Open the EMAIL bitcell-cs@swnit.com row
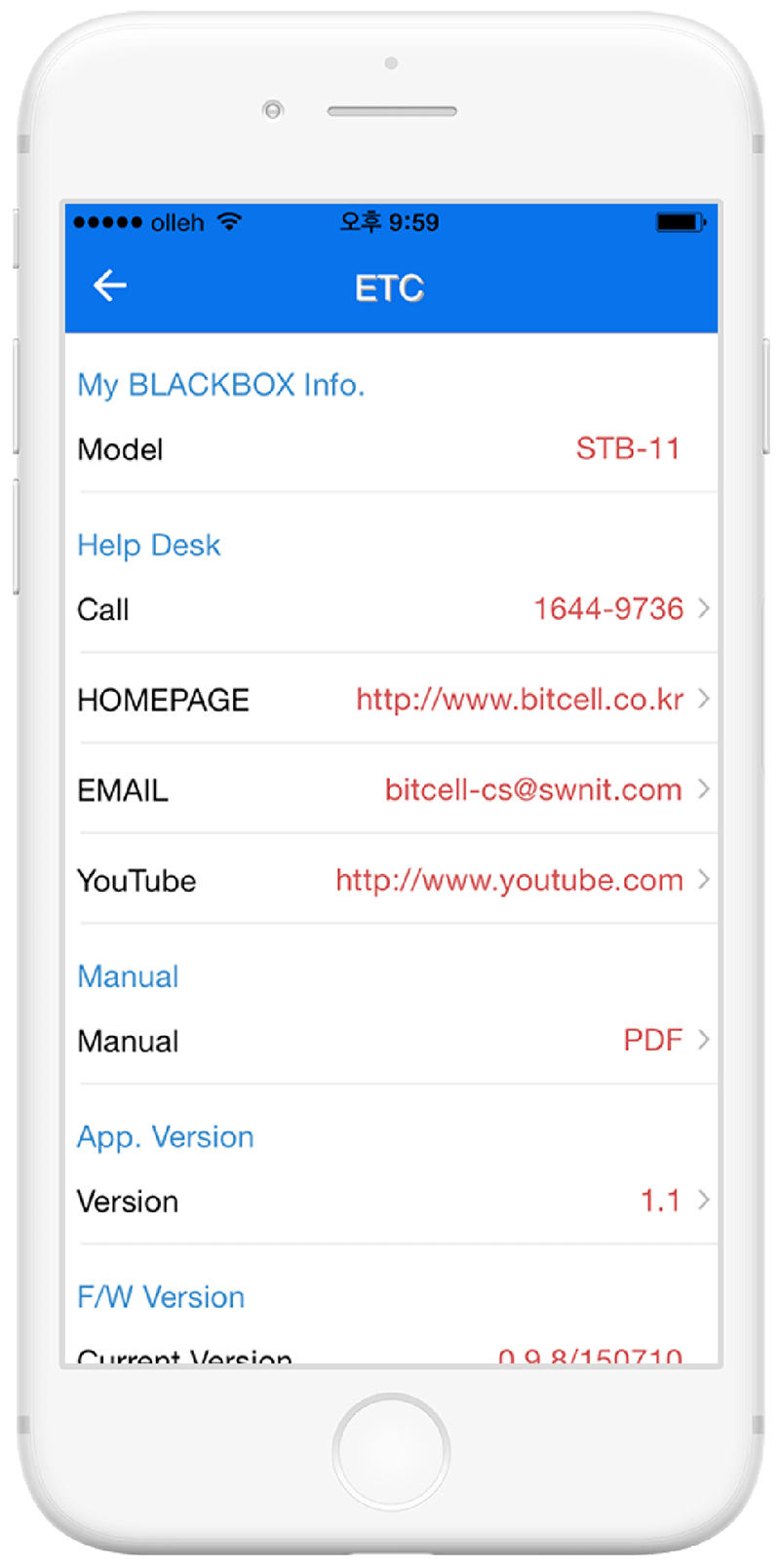This screenshot has height=1568, width=780. pyautogui.click(x=392, y=788)
